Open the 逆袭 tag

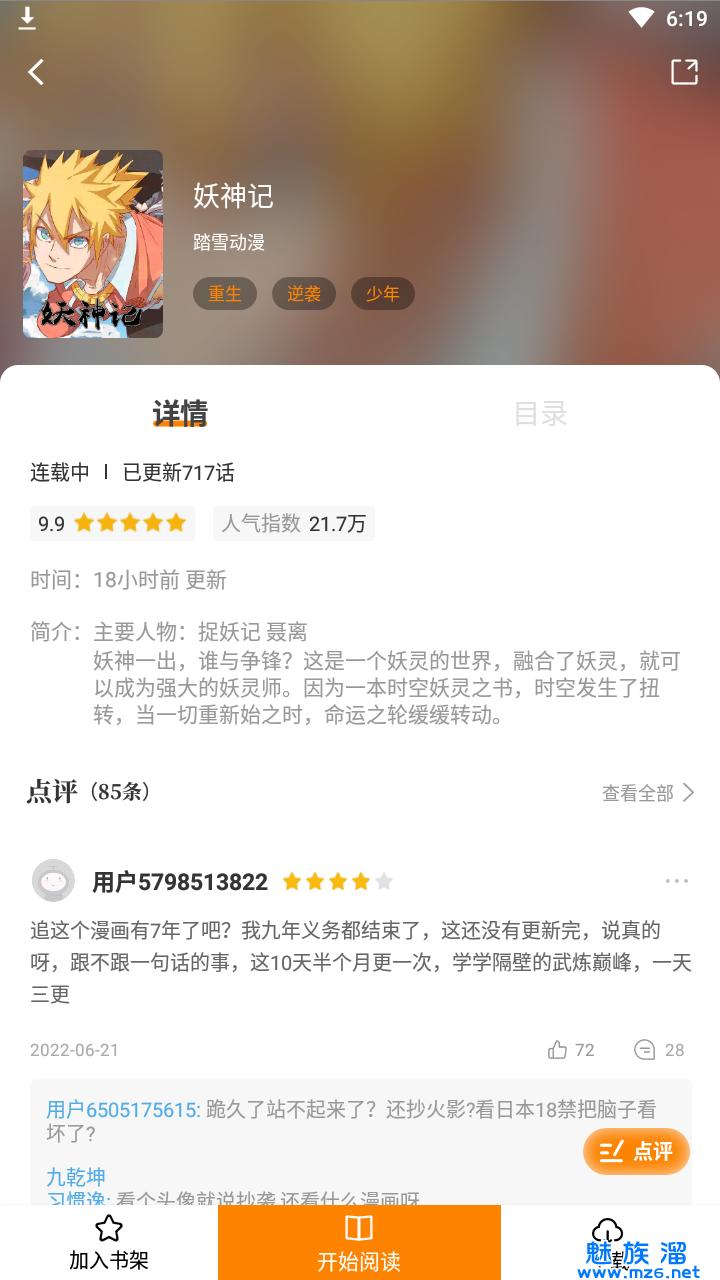tap(304, 294)
